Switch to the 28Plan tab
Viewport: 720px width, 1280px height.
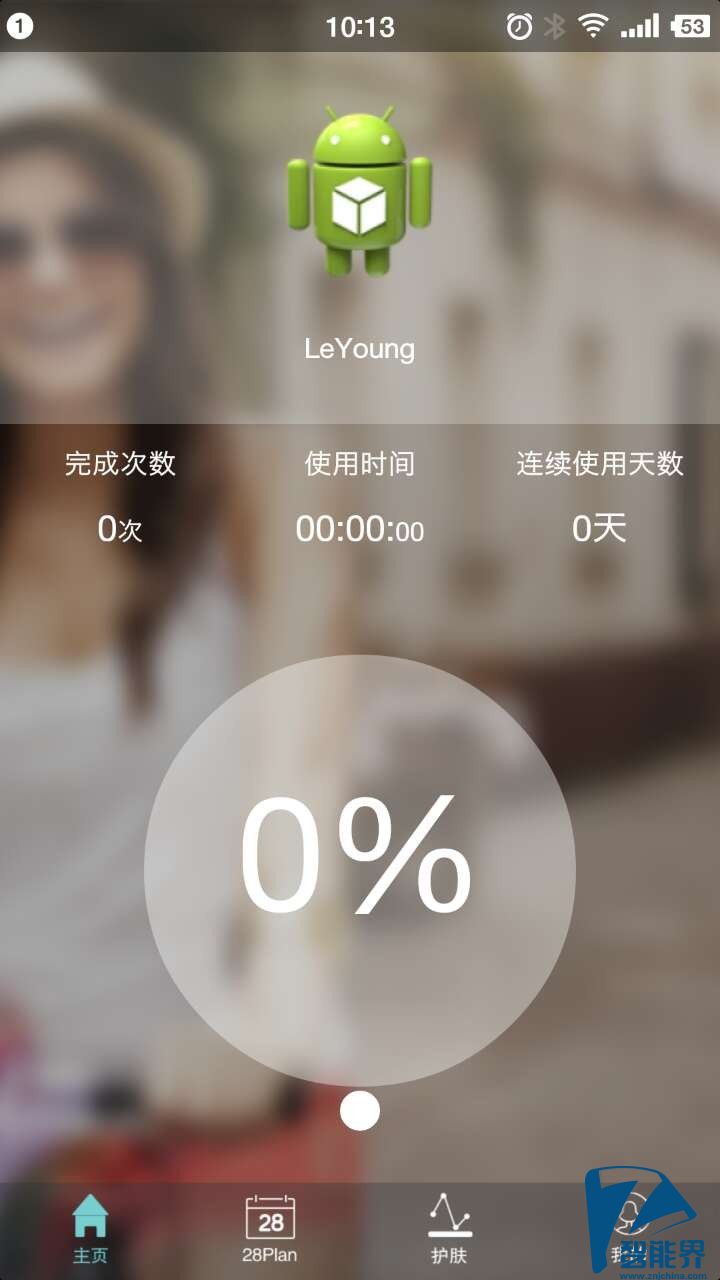[270, 1230]
